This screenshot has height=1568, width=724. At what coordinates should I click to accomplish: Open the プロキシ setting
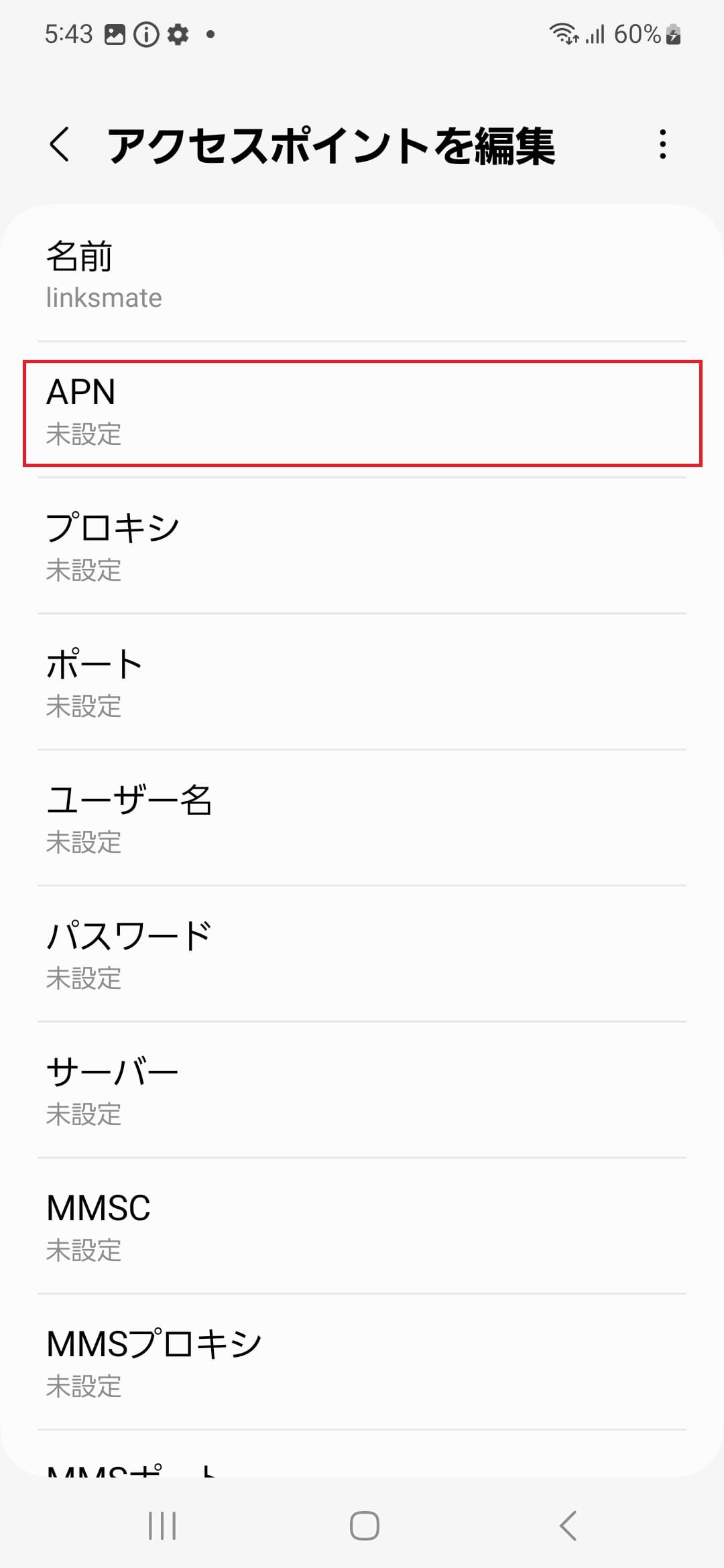tap(362, 546)
